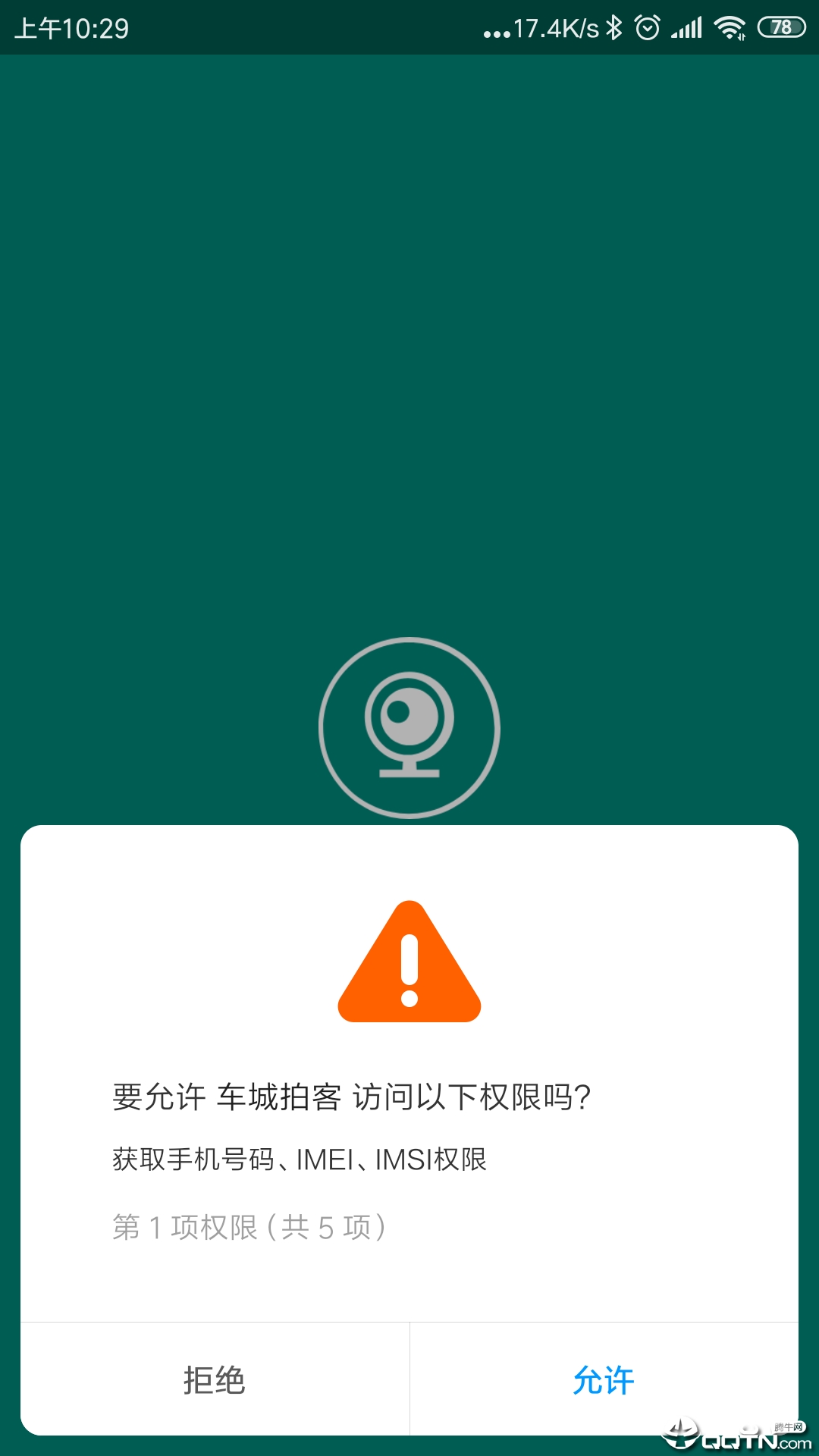This screenshot has height=1456, width=819.
Task: Allow 车城拍客 access with 允许
Action: [604, 1379]
